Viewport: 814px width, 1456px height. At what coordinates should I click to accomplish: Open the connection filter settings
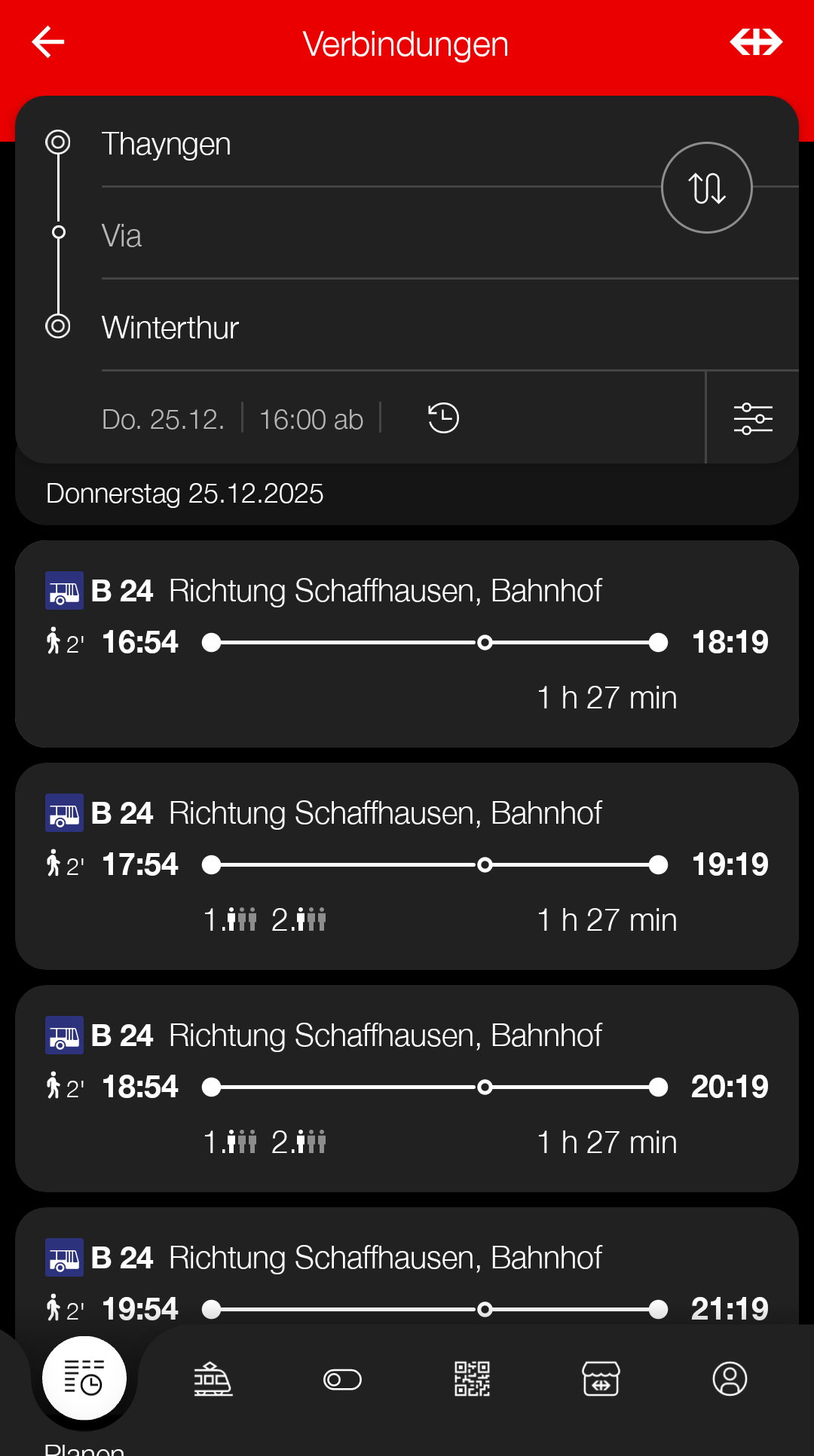752,418
